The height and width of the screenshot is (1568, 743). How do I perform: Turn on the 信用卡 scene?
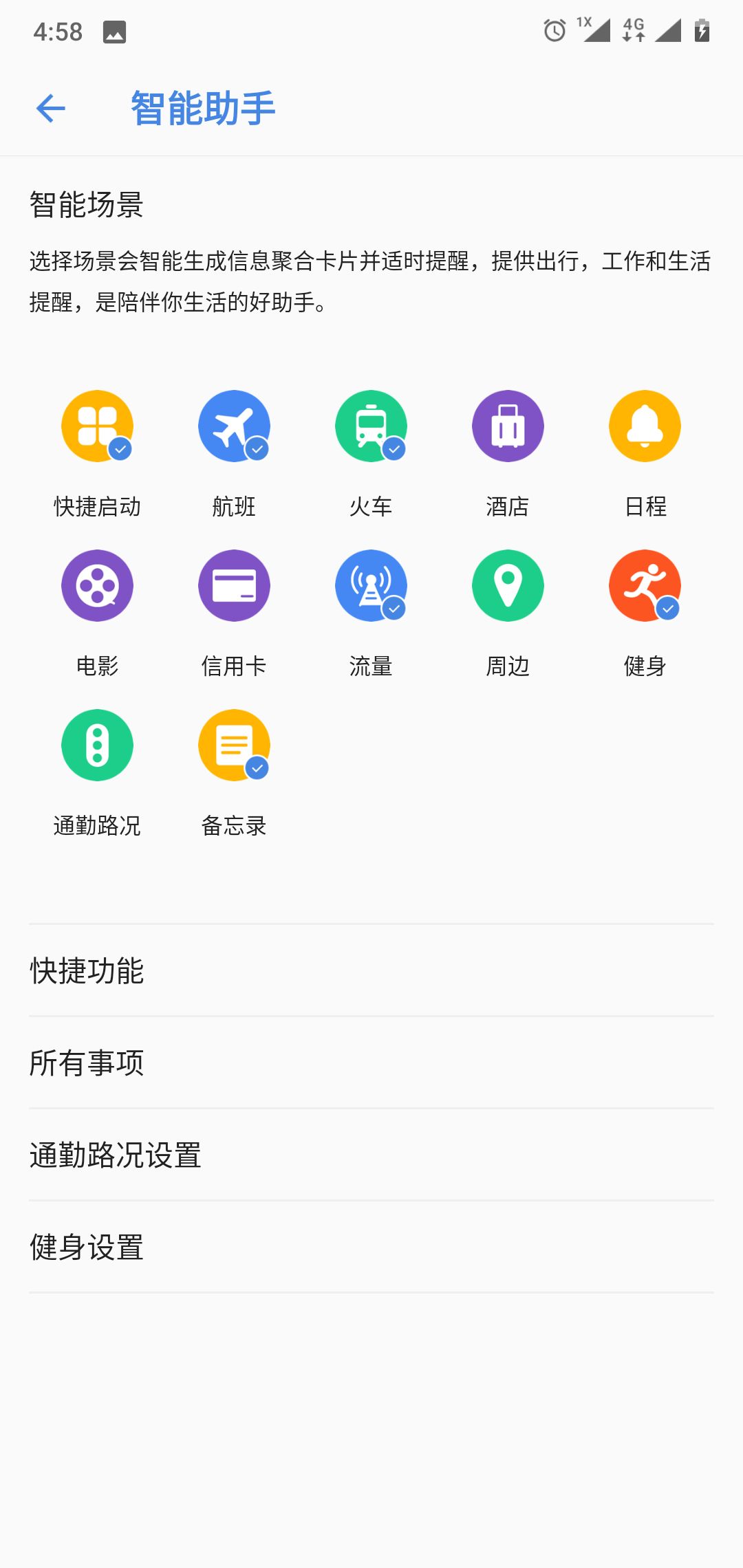pyautogui.click(x=234, y=586)
